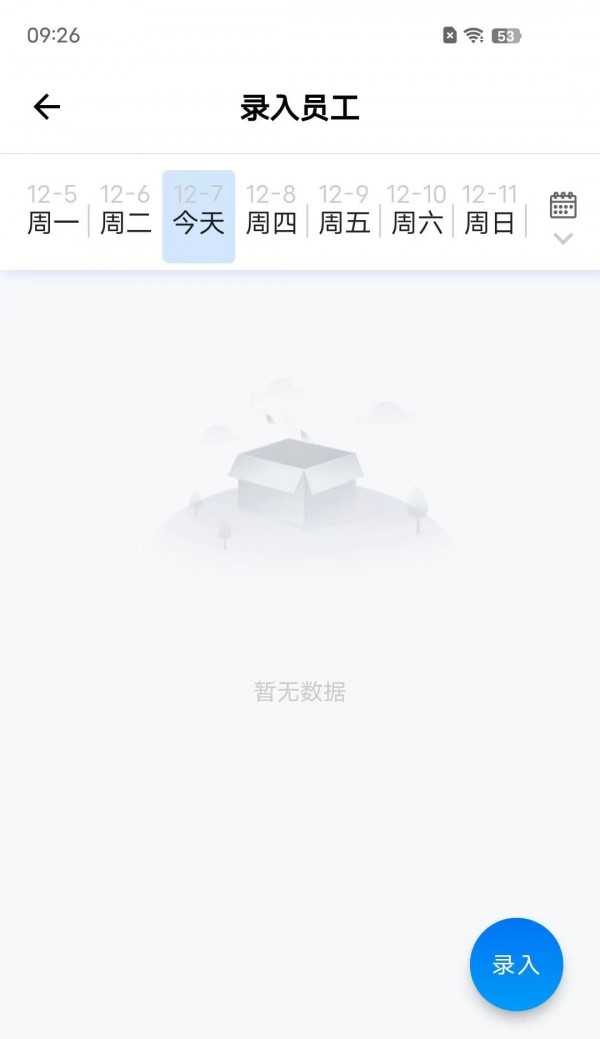This screenshot has height=1039, width=600.
Task: Select the 12-5 周一 date
Action: [x=52, y=211]
